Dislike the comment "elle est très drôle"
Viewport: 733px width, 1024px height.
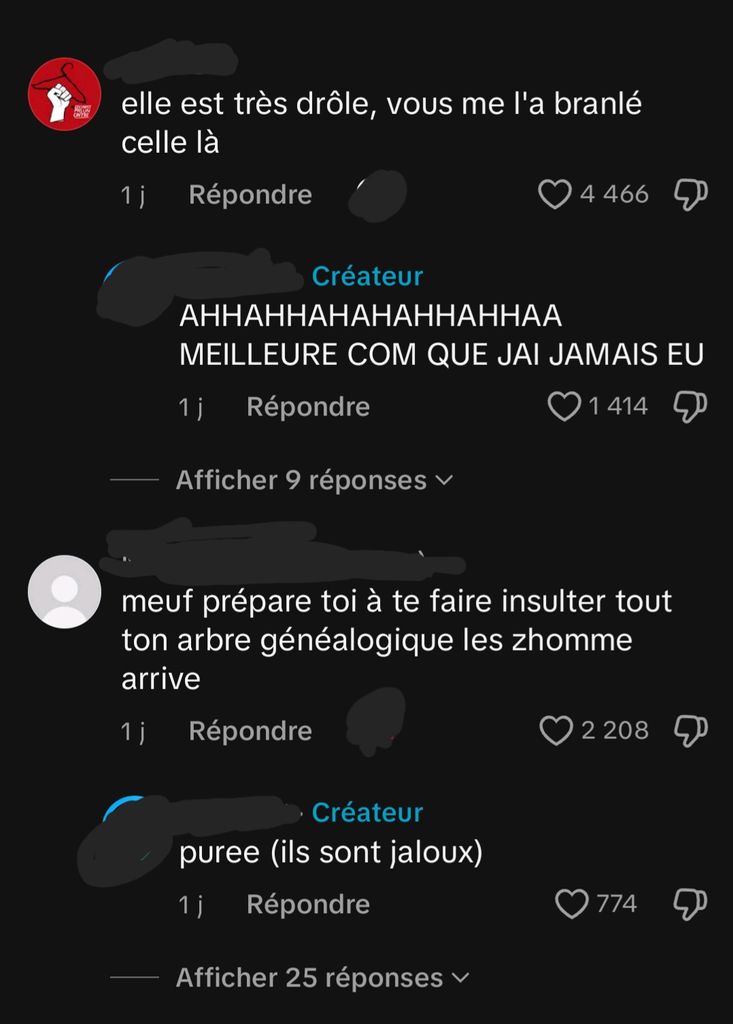tap(691, 194)
